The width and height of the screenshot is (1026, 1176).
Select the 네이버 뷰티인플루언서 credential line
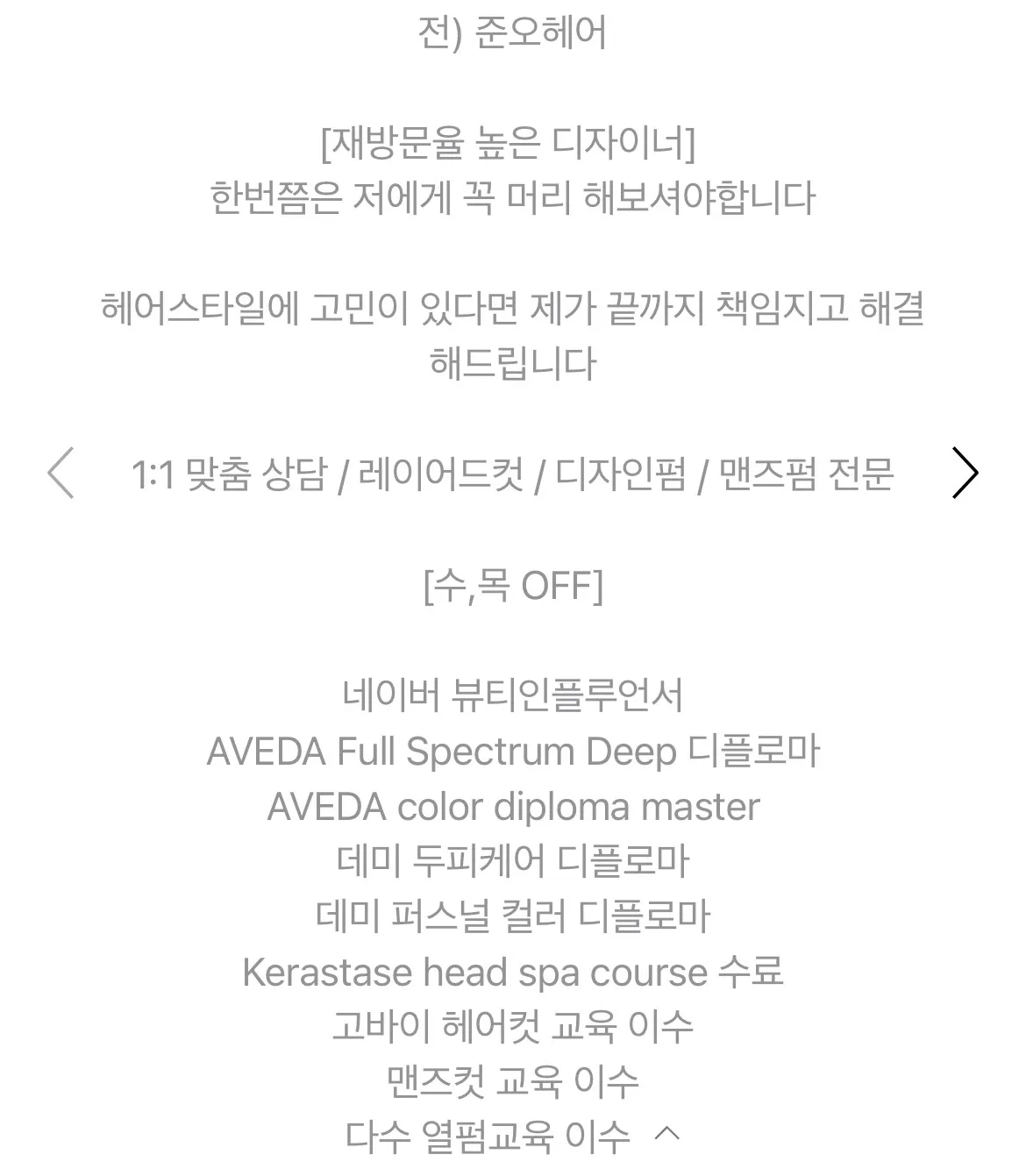[513, 696]
